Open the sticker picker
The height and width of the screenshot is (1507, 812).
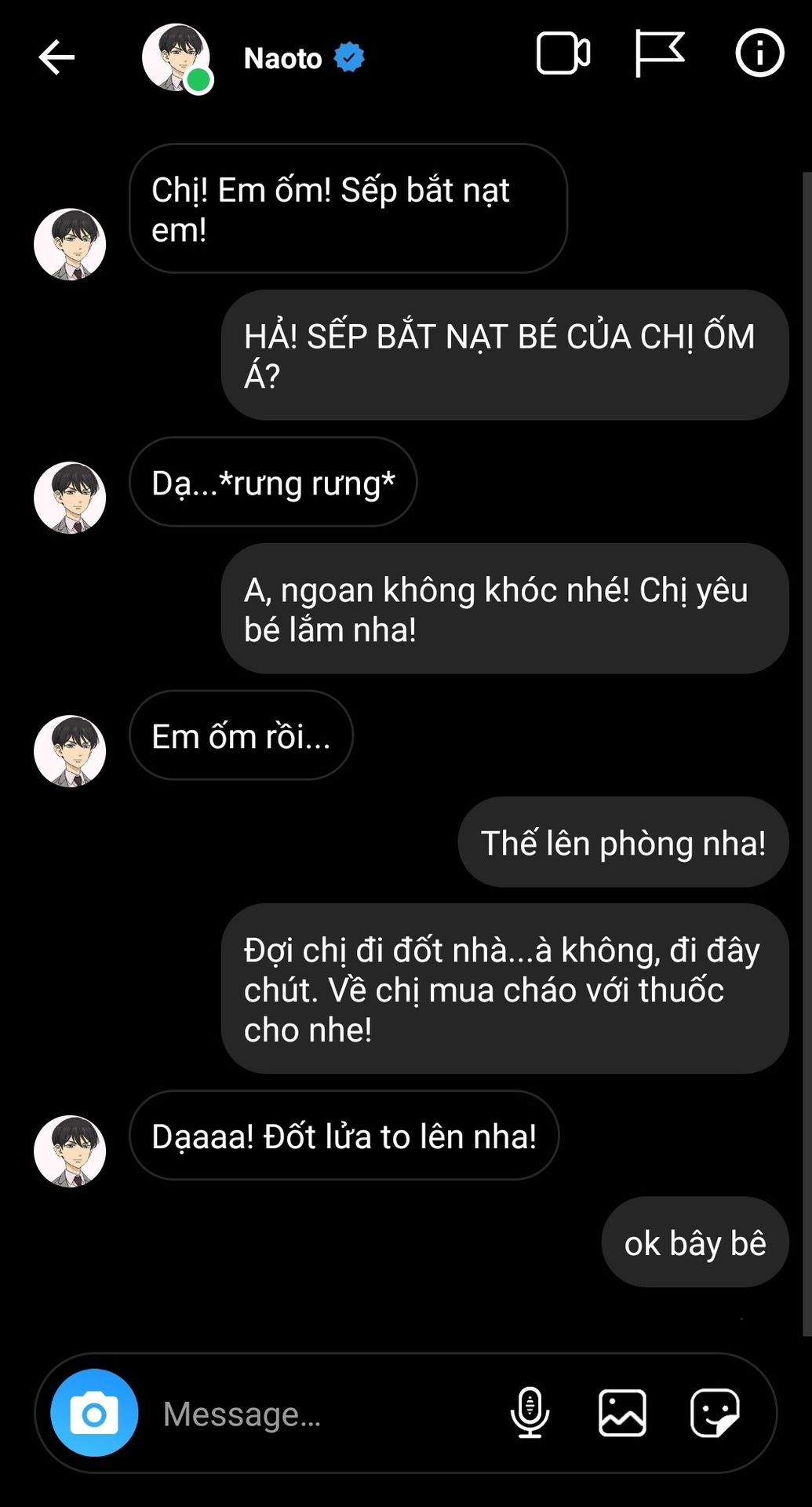(714, 1413)
